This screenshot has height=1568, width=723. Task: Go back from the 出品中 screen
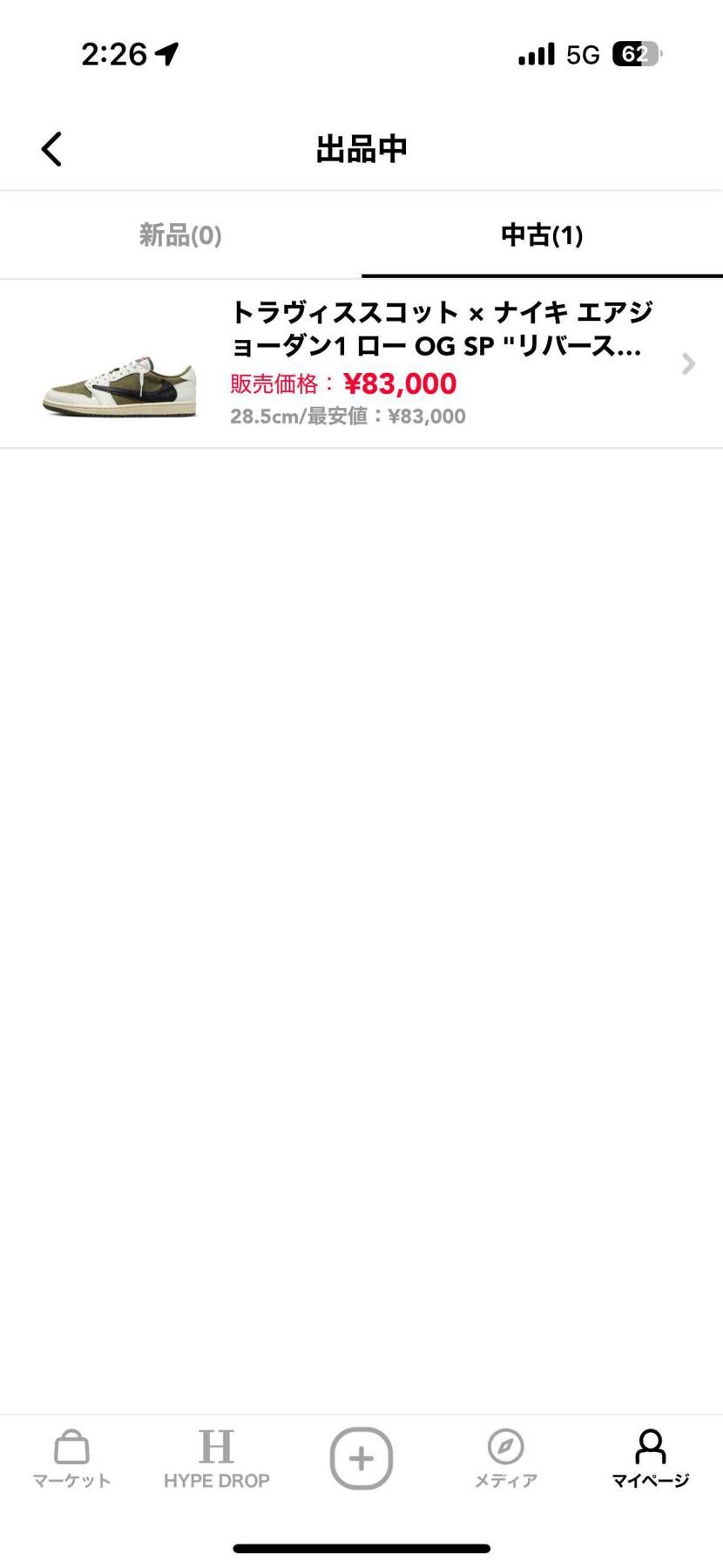click(x=52, y=149)
